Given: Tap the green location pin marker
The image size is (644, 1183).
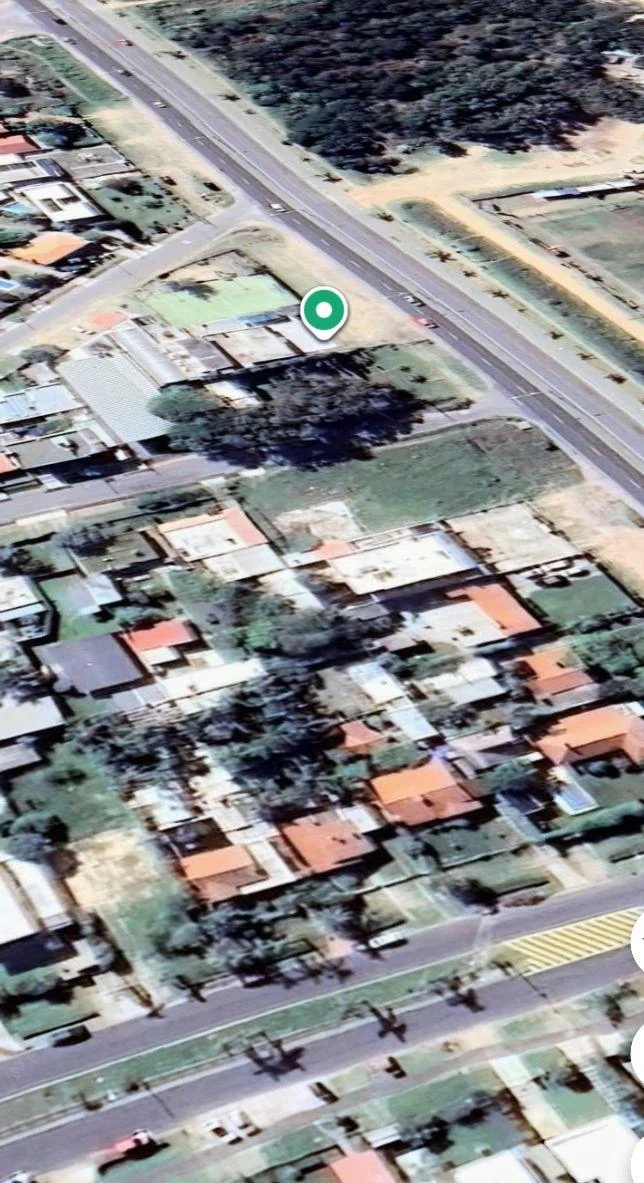Looking at the screenshot, I should (323, 312).
